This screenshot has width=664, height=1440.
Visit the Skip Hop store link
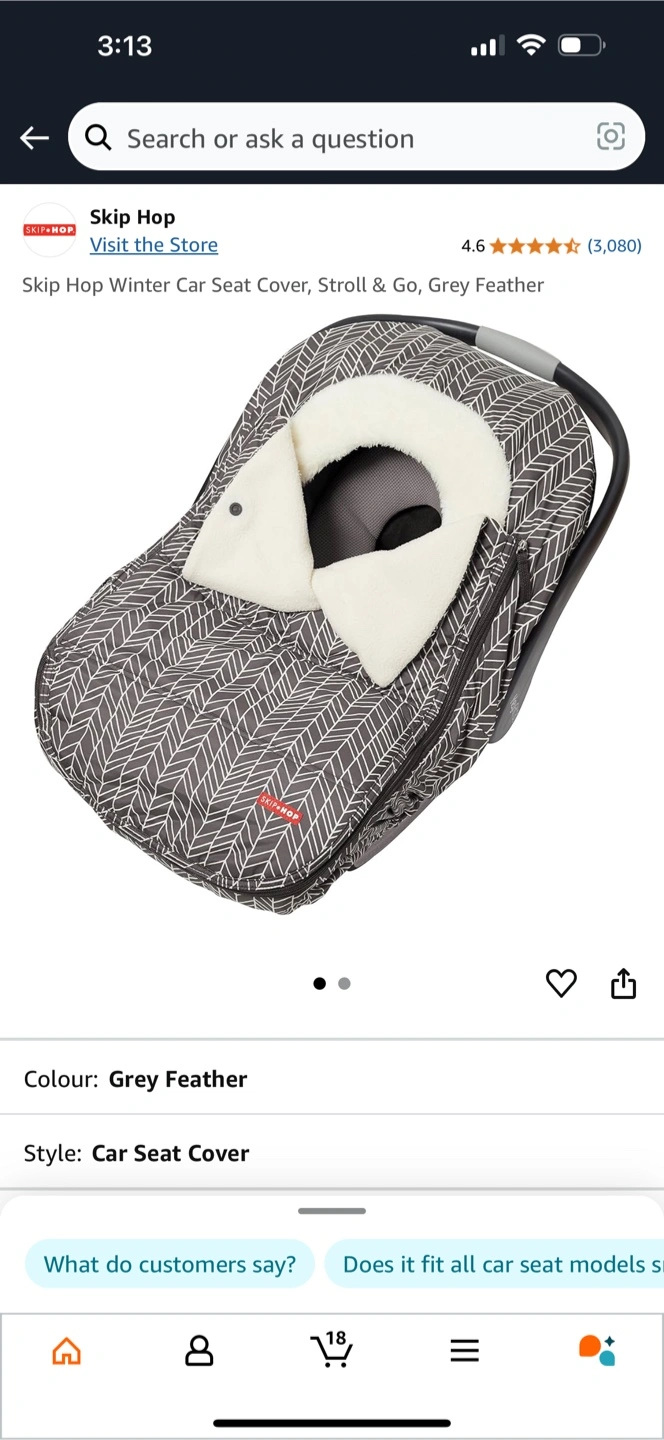point(153,245)
